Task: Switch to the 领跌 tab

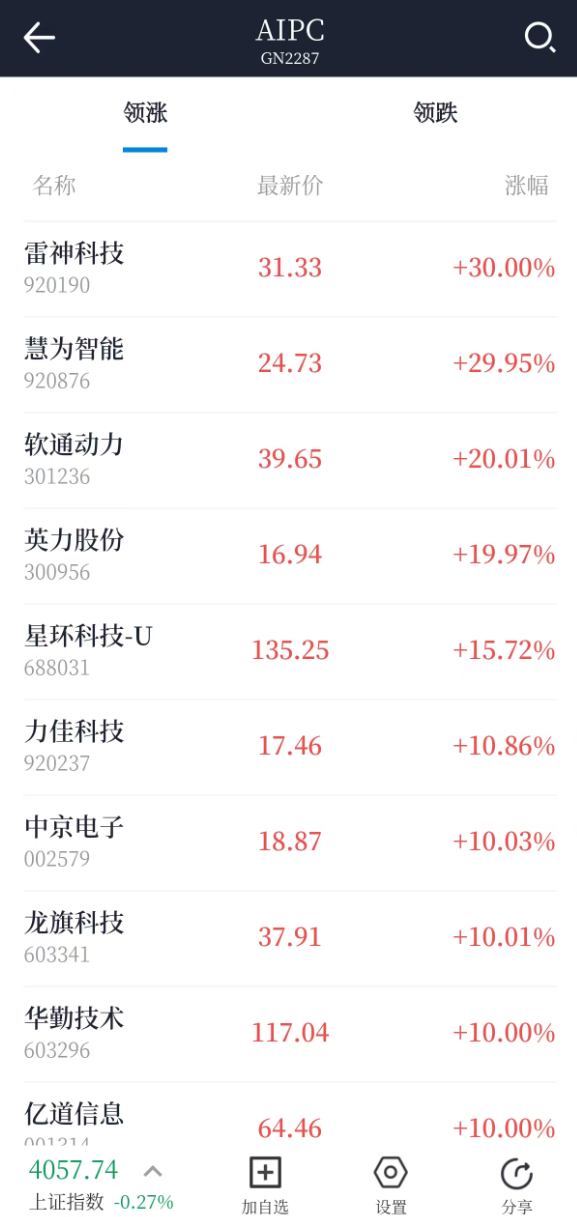Action: pos(435,113)
